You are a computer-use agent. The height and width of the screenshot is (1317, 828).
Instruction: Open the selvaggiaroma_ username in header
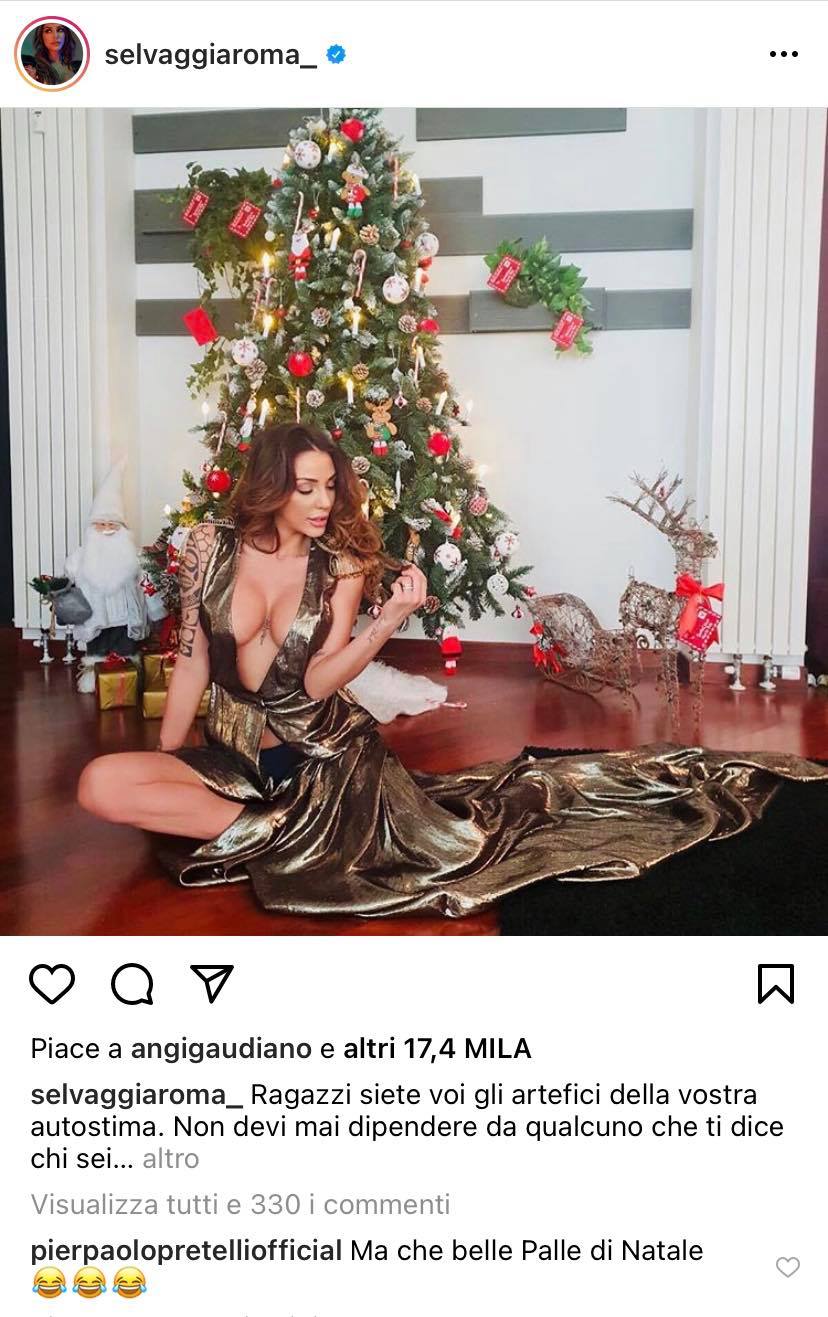pos(211,54)
